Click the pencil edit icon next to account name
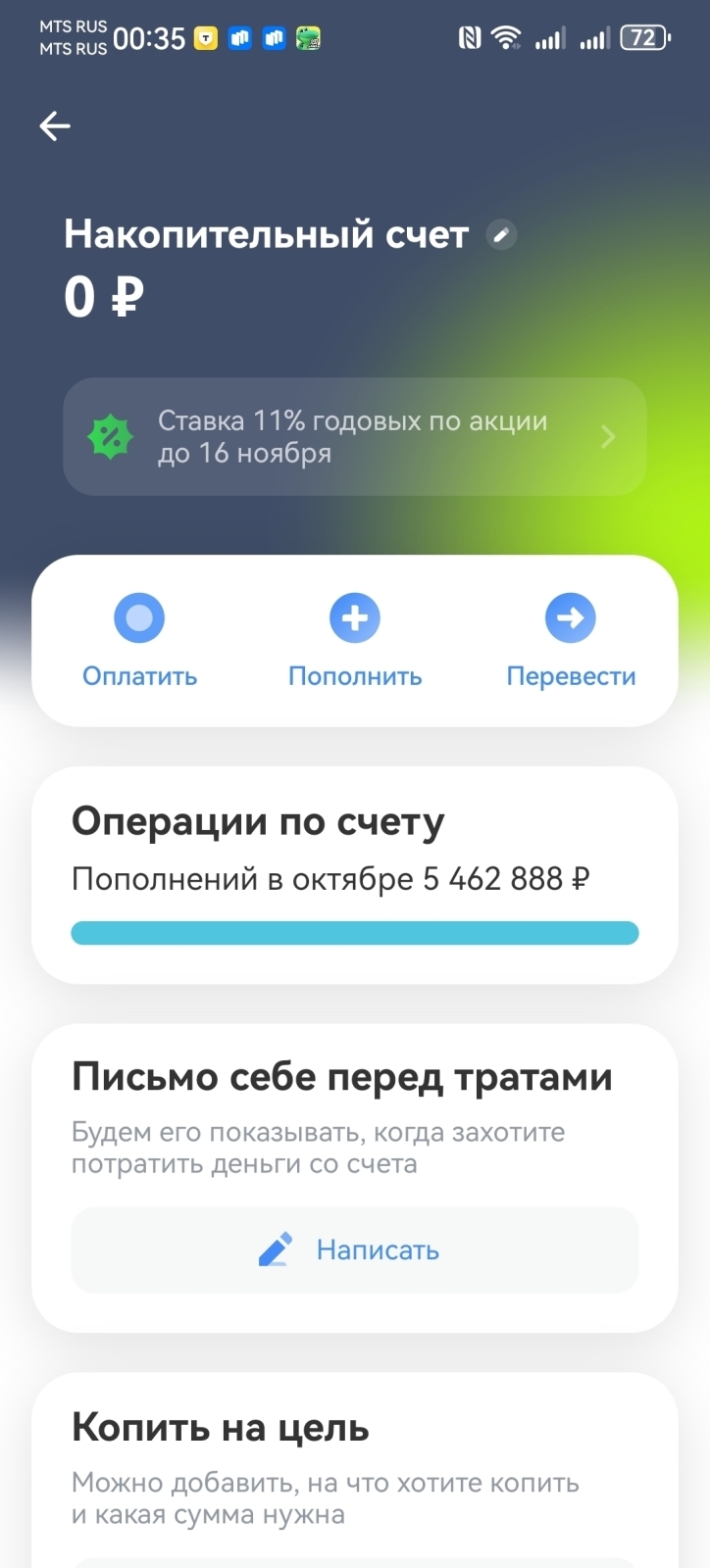 pos(502,235)
